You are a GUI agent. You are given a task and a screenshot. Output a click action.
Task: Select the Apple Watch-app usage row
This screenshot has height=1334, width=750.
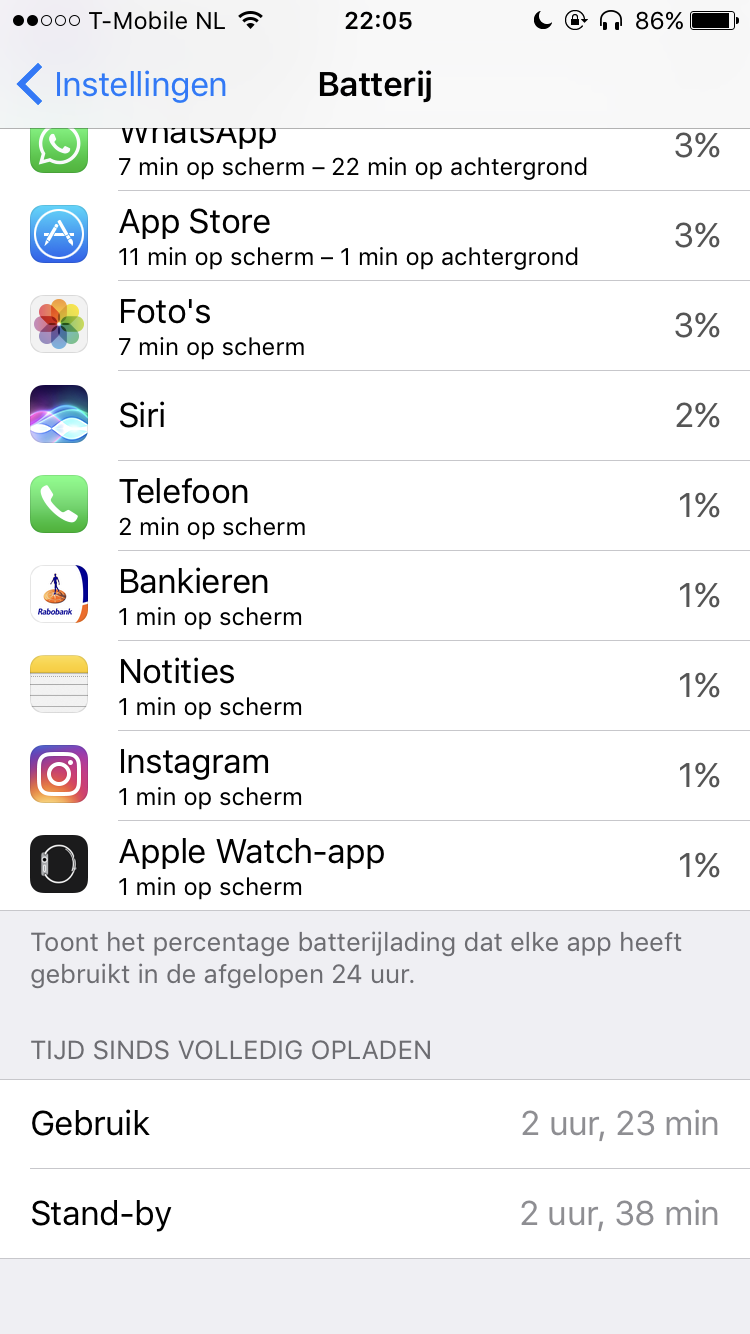375,866
